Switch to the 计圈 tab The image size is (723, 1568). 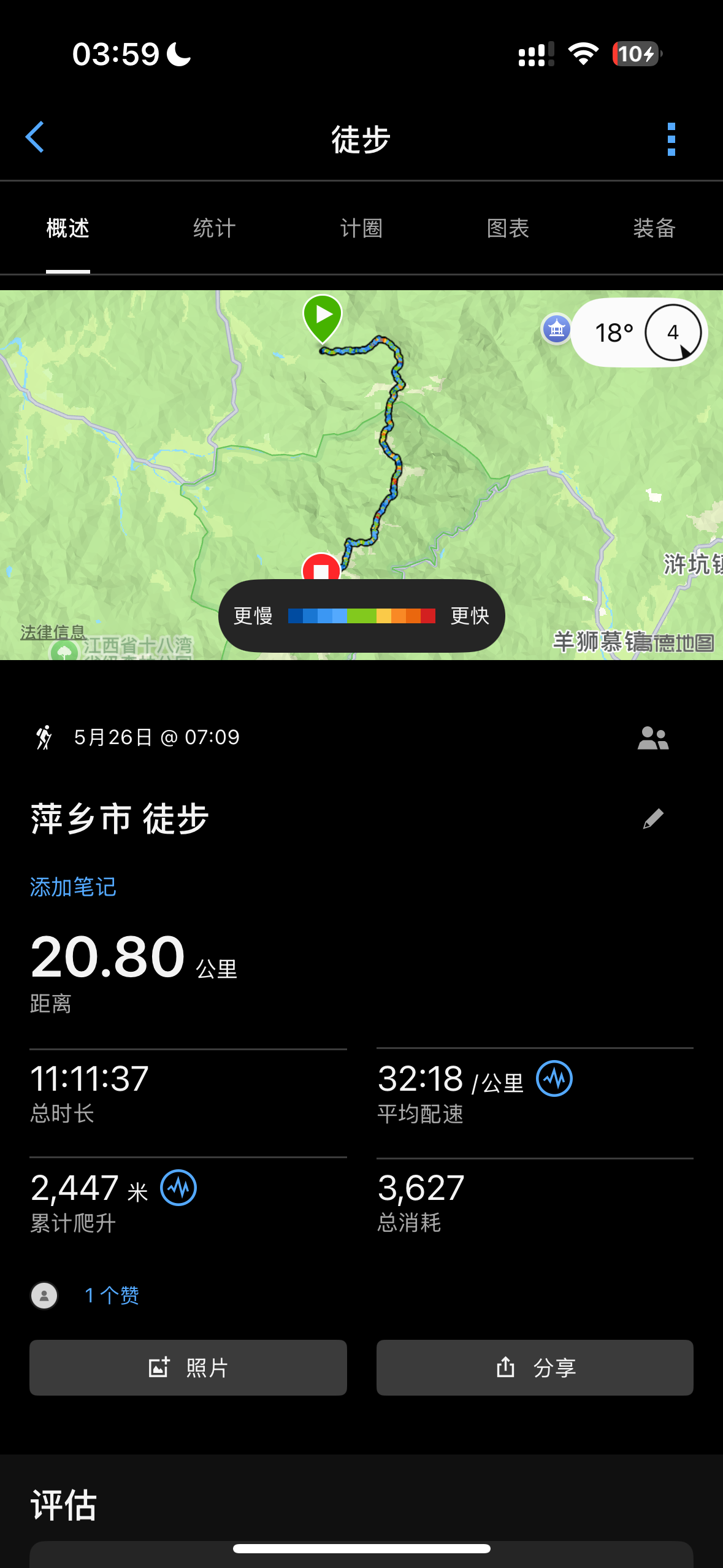point(361,228)
